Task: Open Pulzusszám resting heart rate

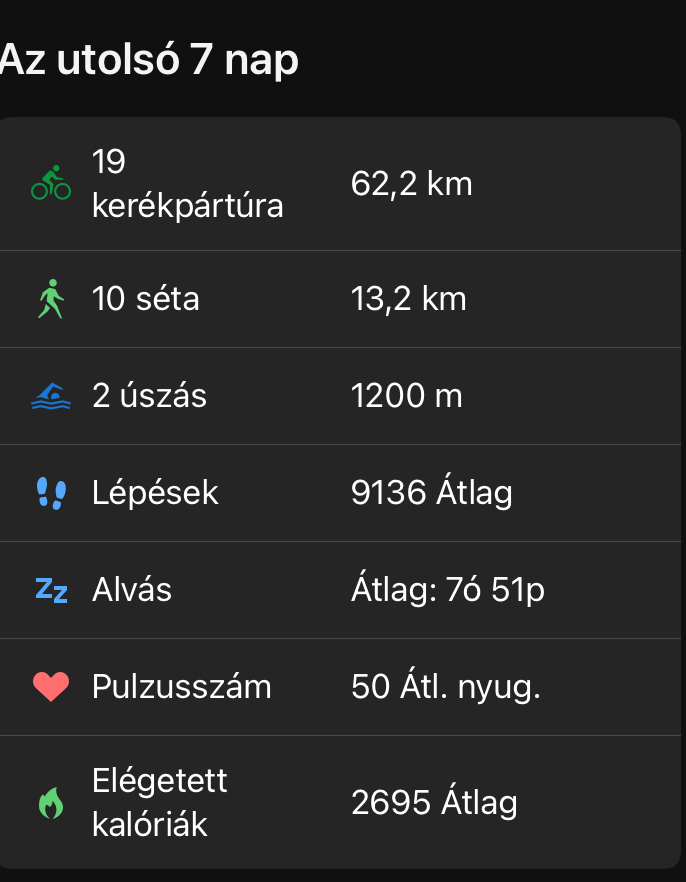Action: point(340,687)
